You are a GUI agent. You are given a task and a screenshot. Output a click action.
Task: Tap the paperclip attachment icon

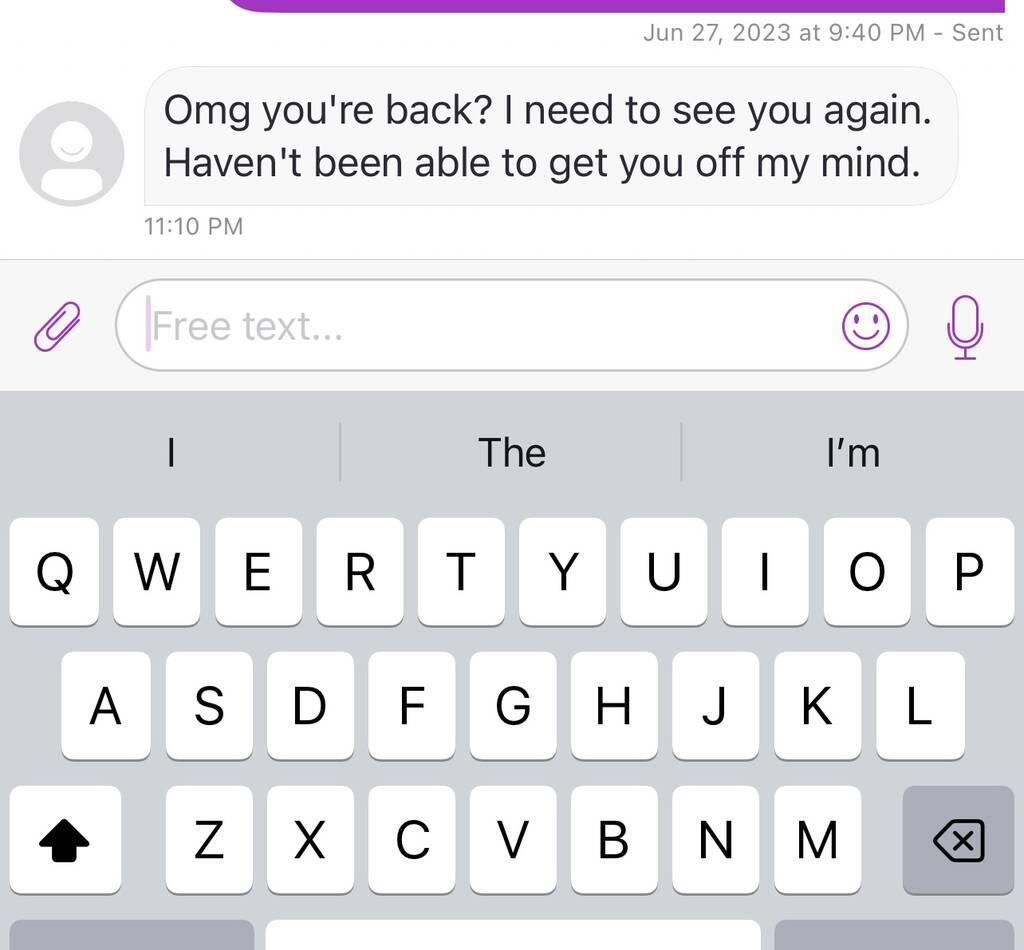click(57, 326)
